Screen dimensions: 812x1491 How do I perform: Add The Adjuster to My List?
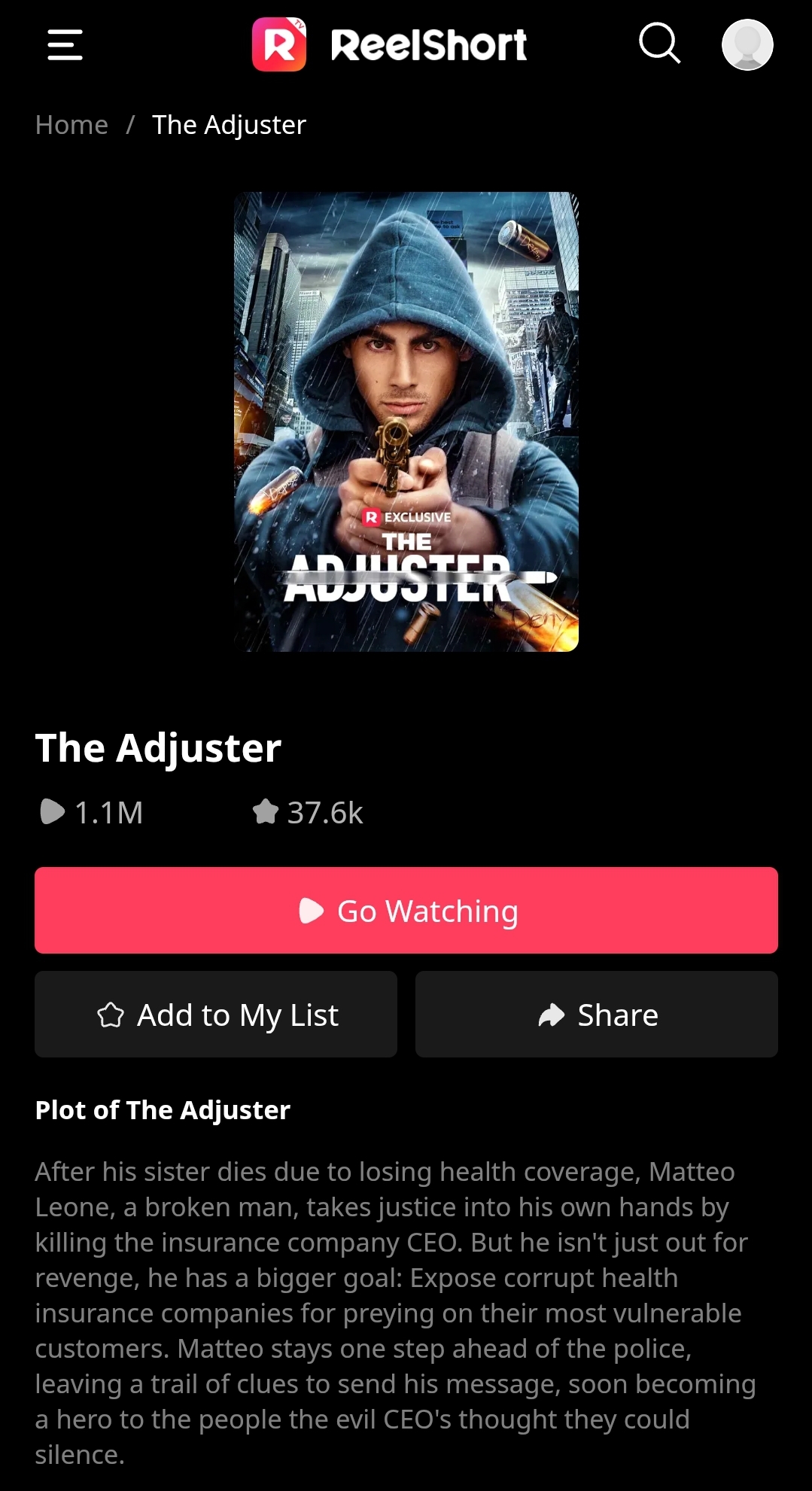216,1015
